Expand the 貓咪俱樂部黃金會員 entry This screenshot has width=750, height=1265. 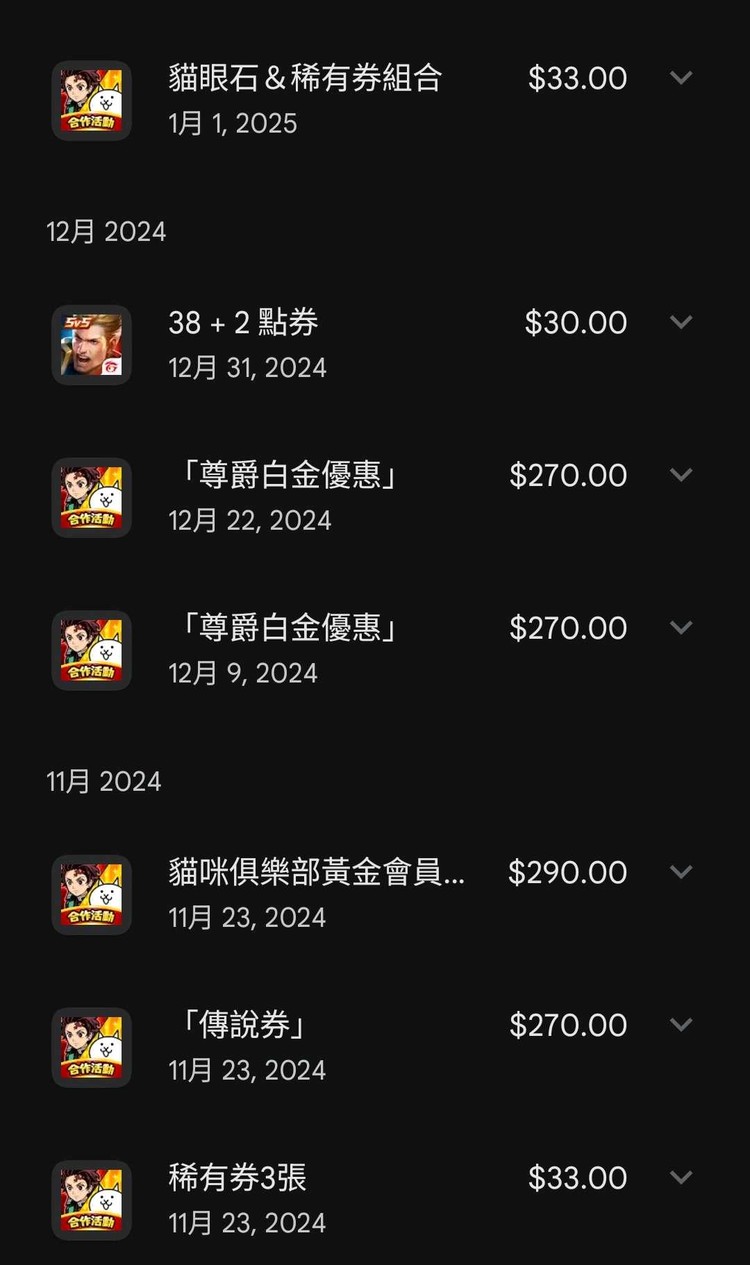click(x=682, y=872)
